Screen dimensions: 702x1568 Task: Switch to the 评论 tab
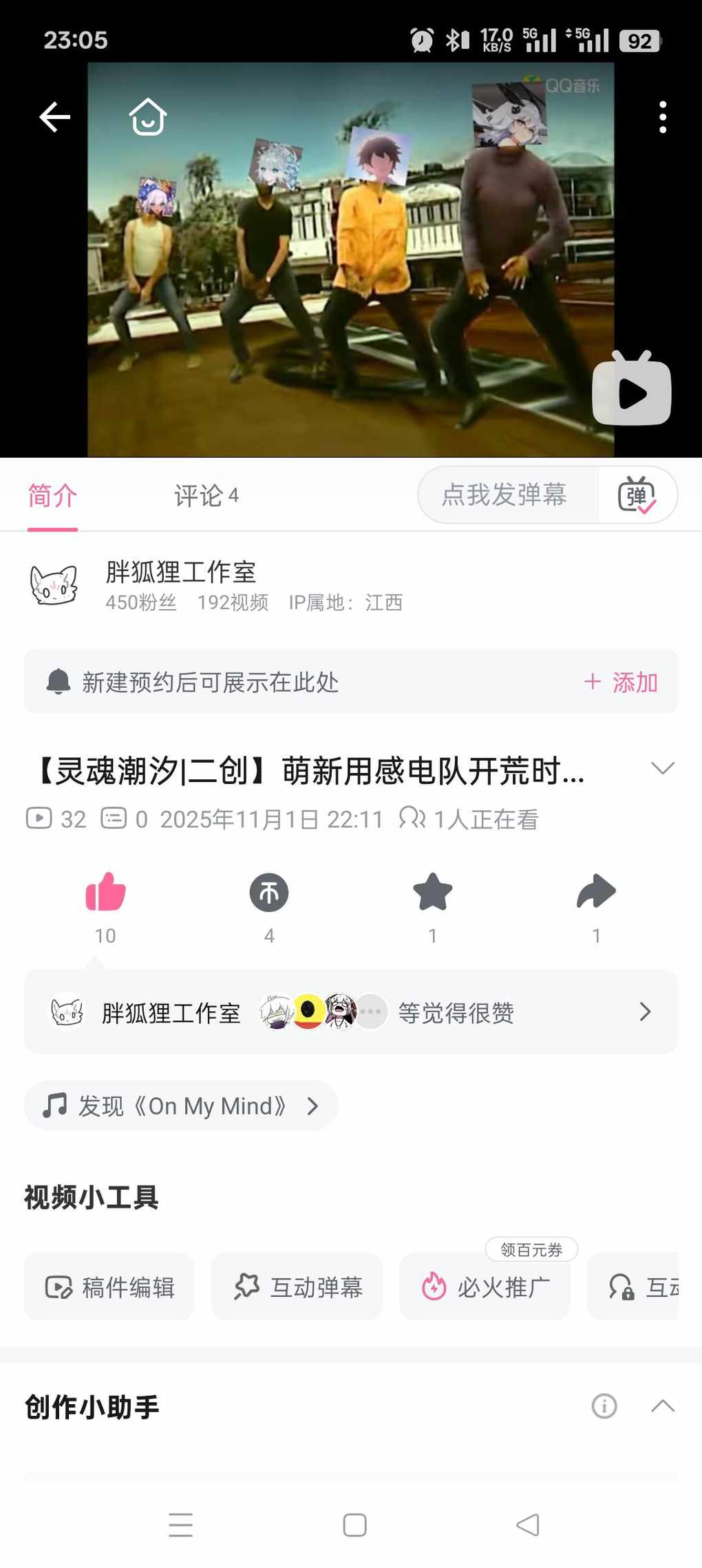click(x=206, y=496)
